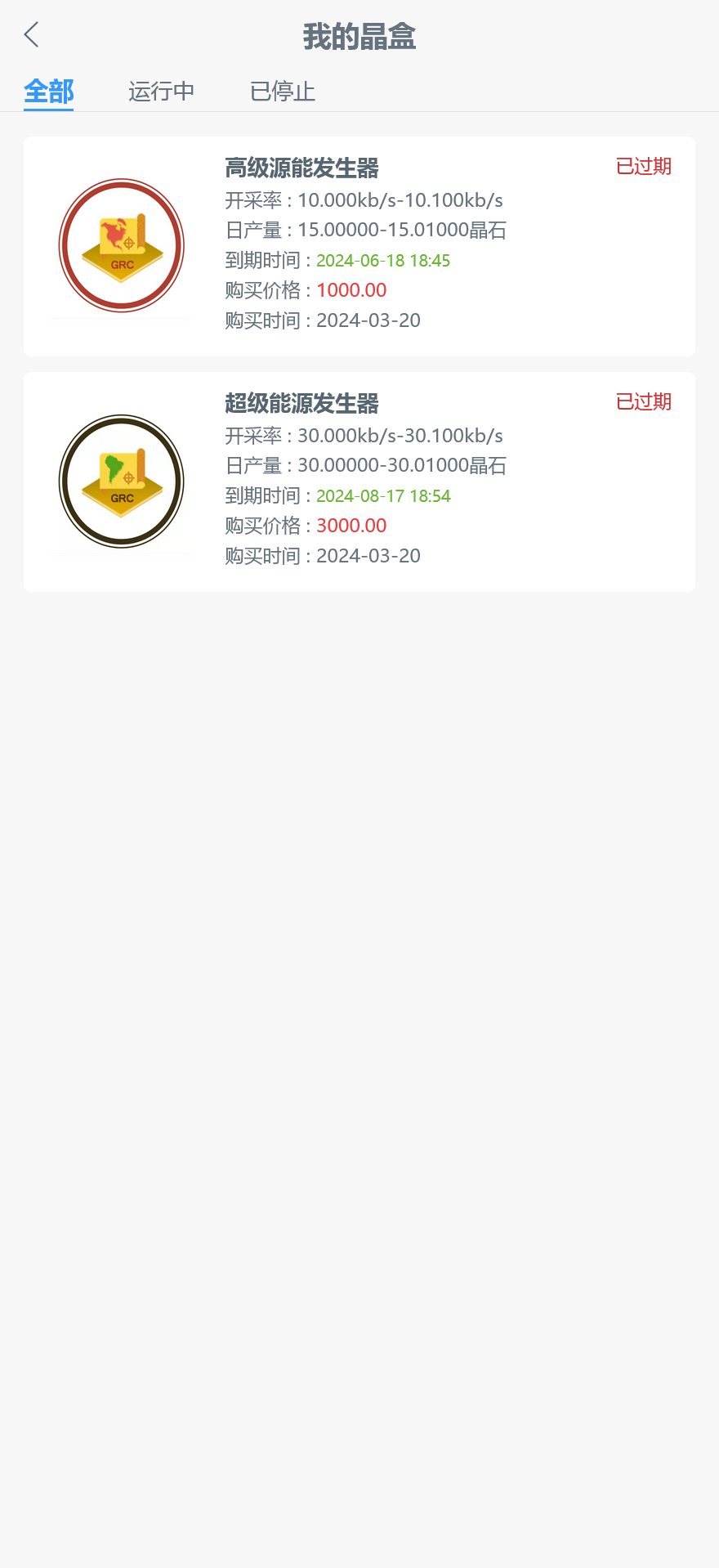Switch to the 运行中 tab

pyautogui.click(x=160, y=92)
